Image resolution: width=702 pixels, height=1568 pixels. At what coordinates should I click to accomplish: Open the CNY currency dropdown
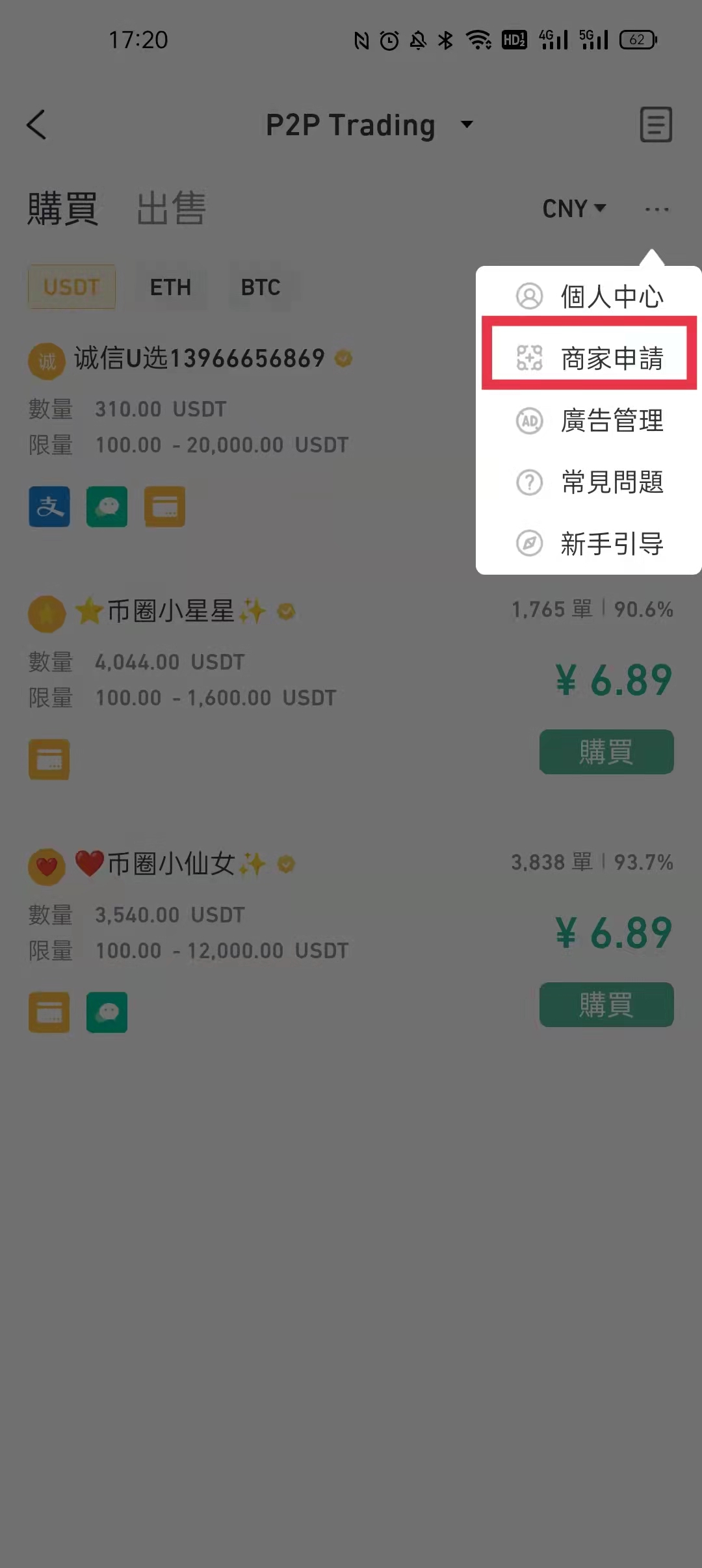tap(575, 208)
